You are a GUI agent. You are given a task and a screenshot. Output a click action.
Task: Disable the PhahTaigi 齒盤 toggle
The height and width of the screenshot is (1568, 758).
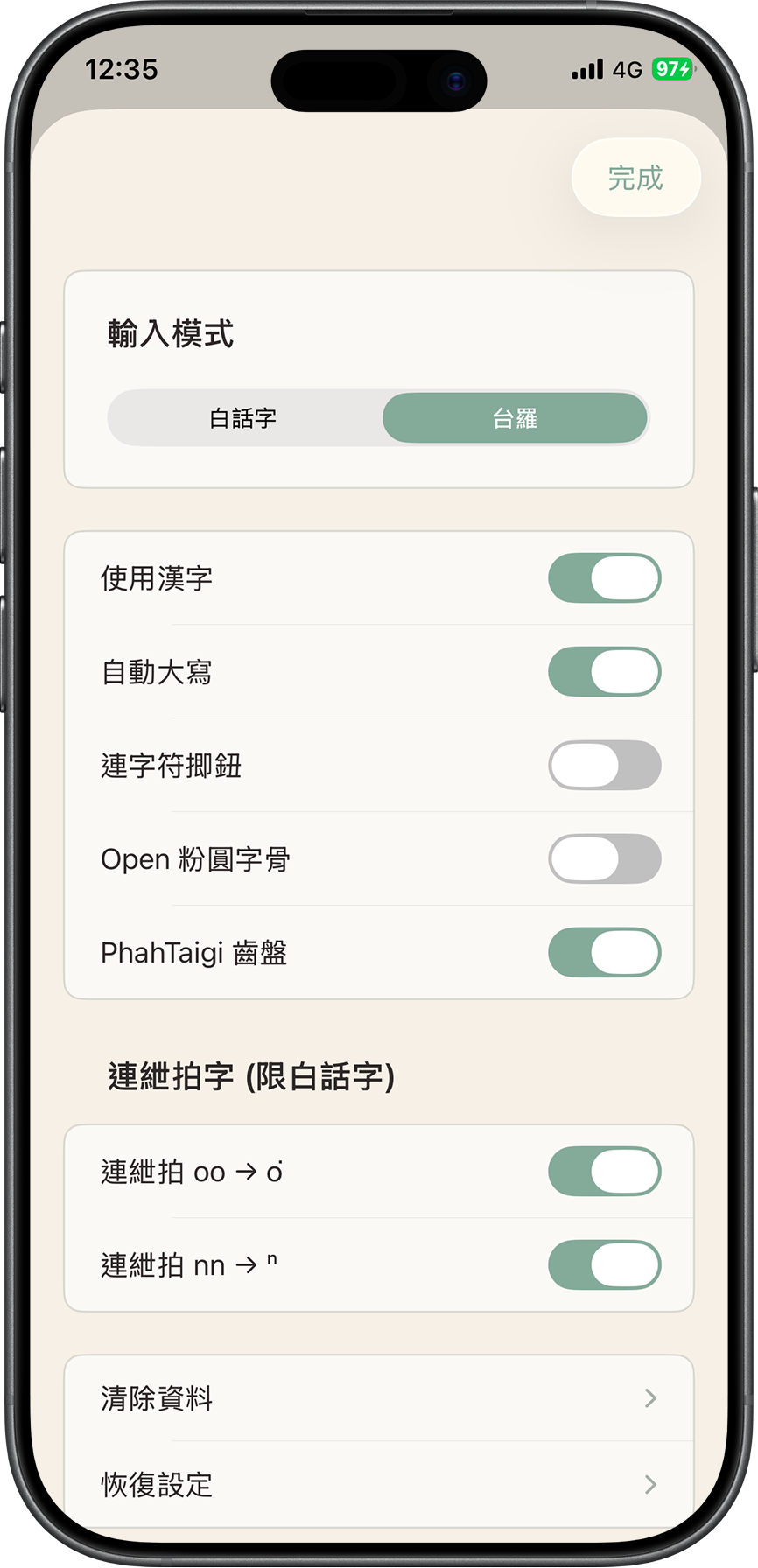pos(605,952)
